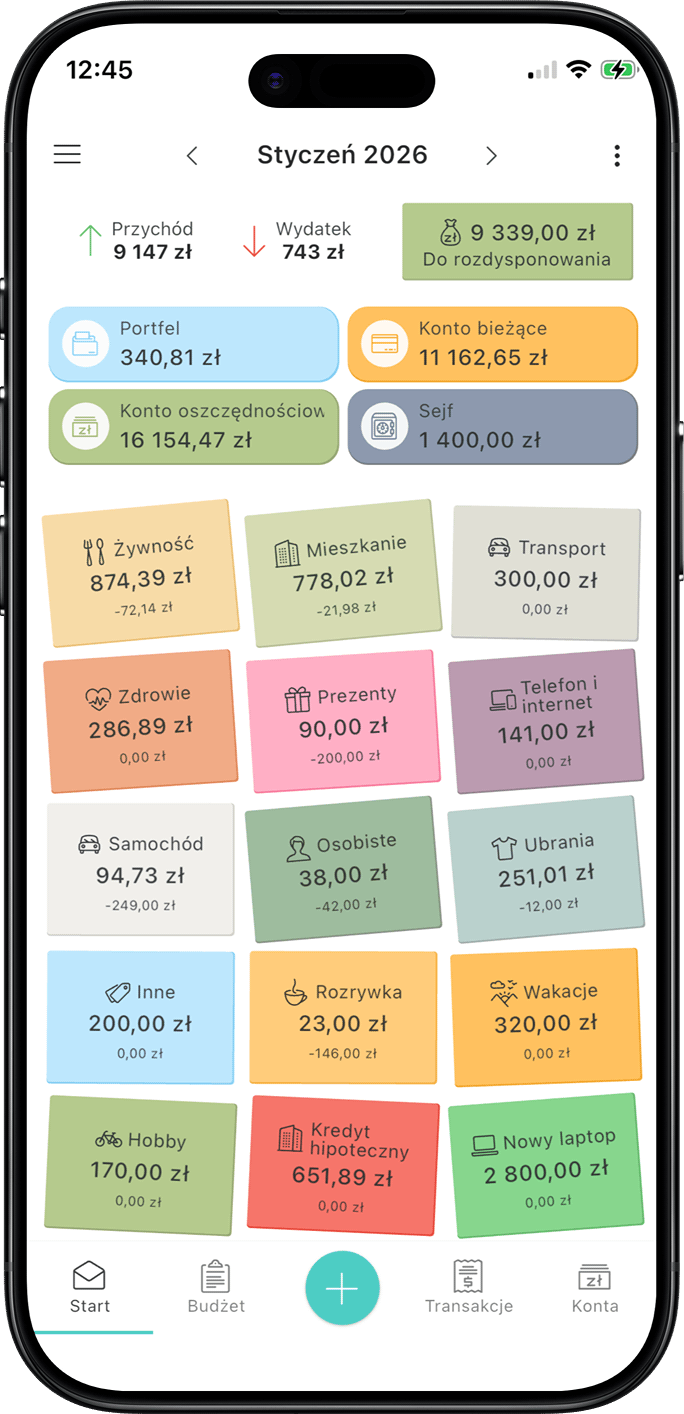Screen dimensions: 684x1414
Task: Switch to the Budżet tab
Action: [216, 1288]
